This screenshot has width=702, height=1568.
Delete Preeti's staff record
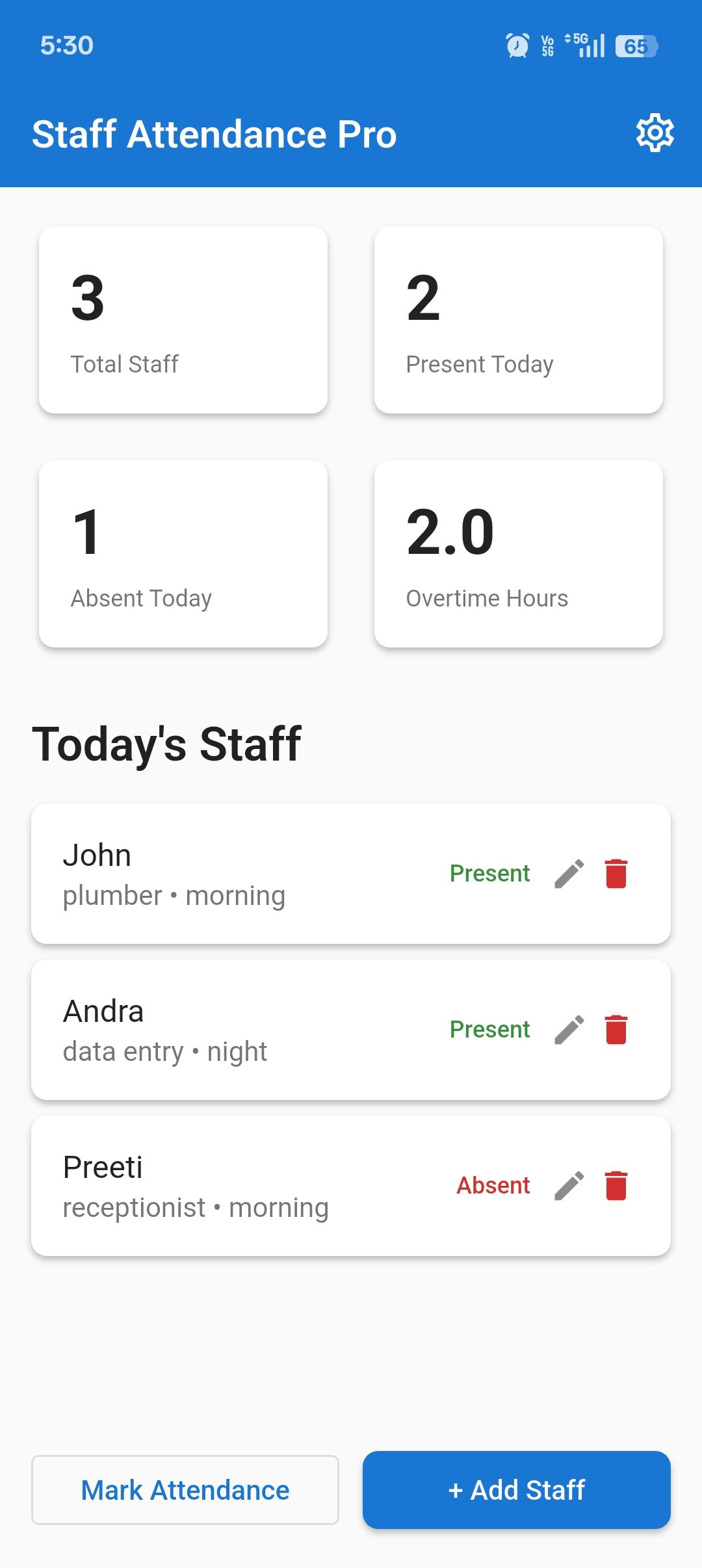[x=616, y=1186]
